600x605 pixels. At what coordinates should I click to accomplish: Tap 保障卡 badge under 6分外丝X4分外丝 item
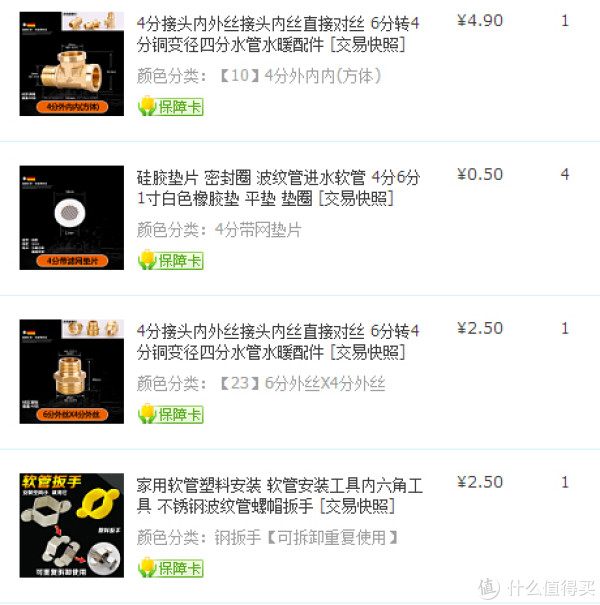tap(170, 414)
